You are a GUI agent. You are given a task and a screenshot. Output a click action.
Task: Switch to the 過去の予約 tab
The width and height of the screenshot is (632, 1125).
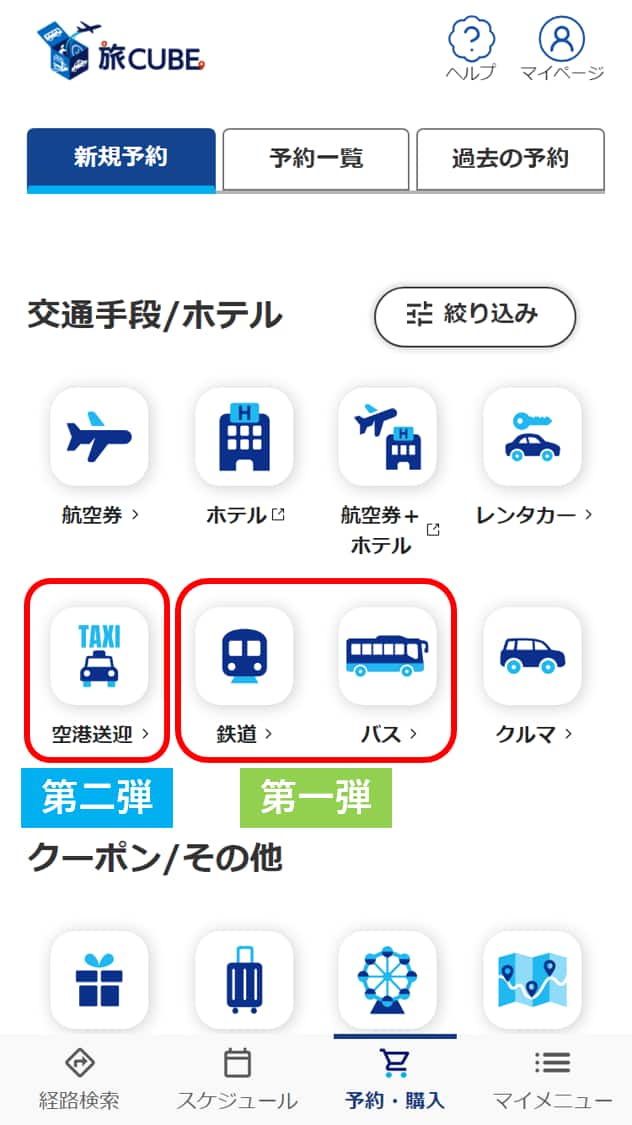tap(510, 158)
